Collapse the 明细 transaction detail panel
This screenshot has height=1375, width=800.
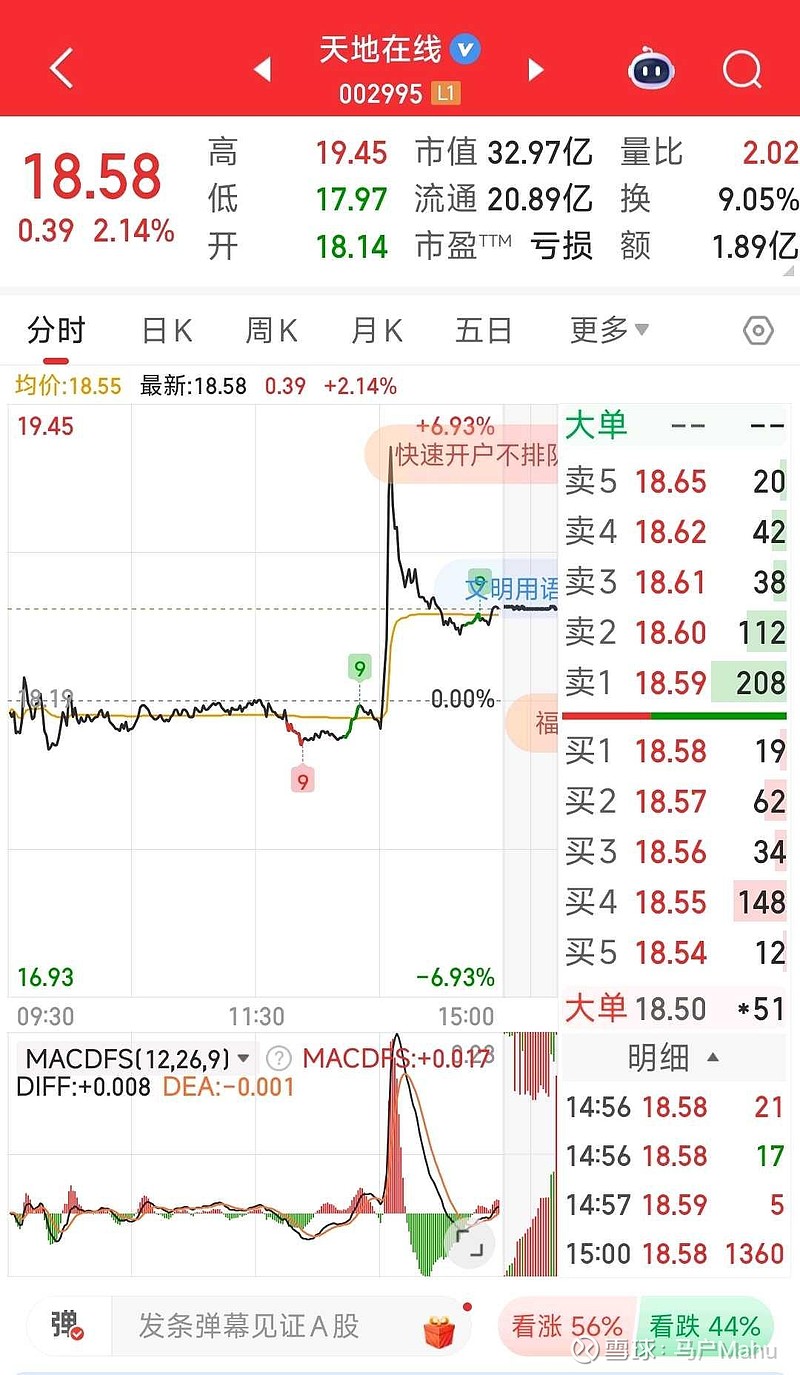click(673, 1057)
